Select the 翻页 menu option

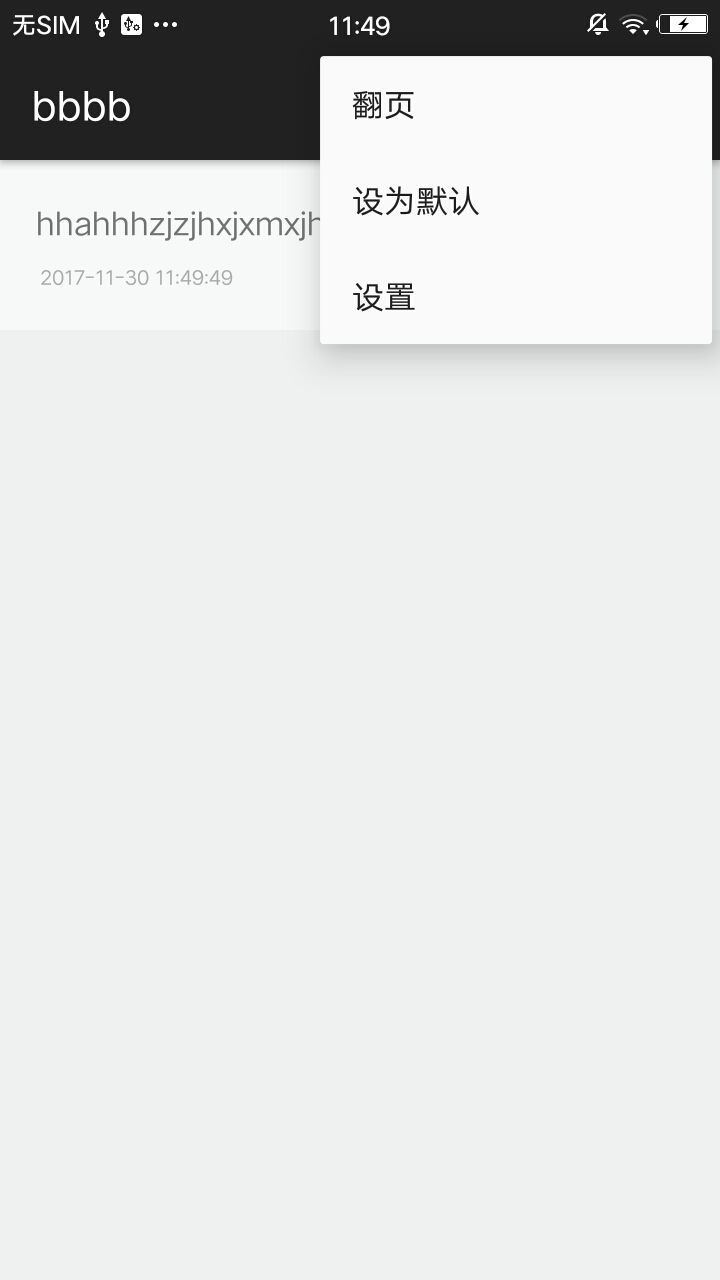point(516,105)
